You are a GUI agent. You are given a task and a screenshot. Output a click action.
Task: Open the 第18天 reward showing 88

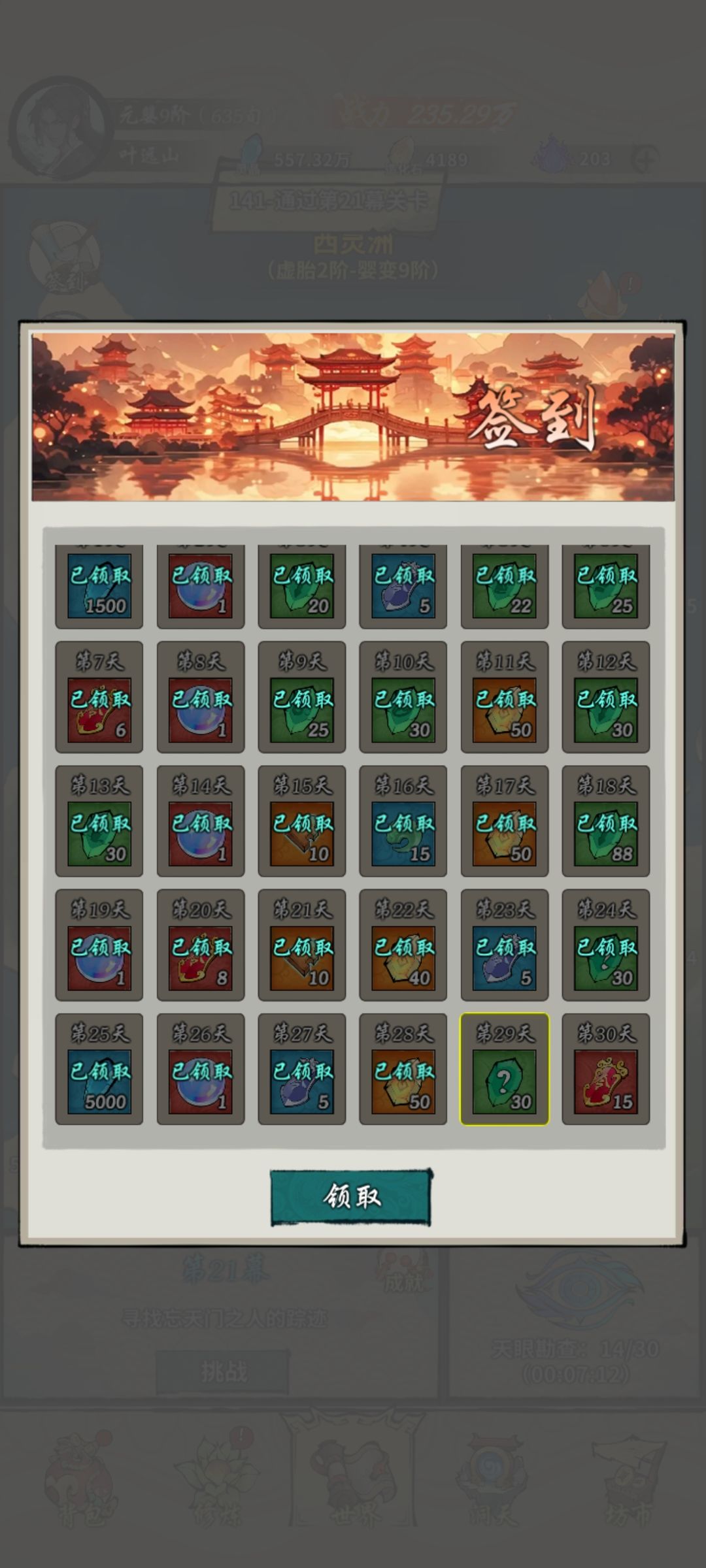coord(606,821)
